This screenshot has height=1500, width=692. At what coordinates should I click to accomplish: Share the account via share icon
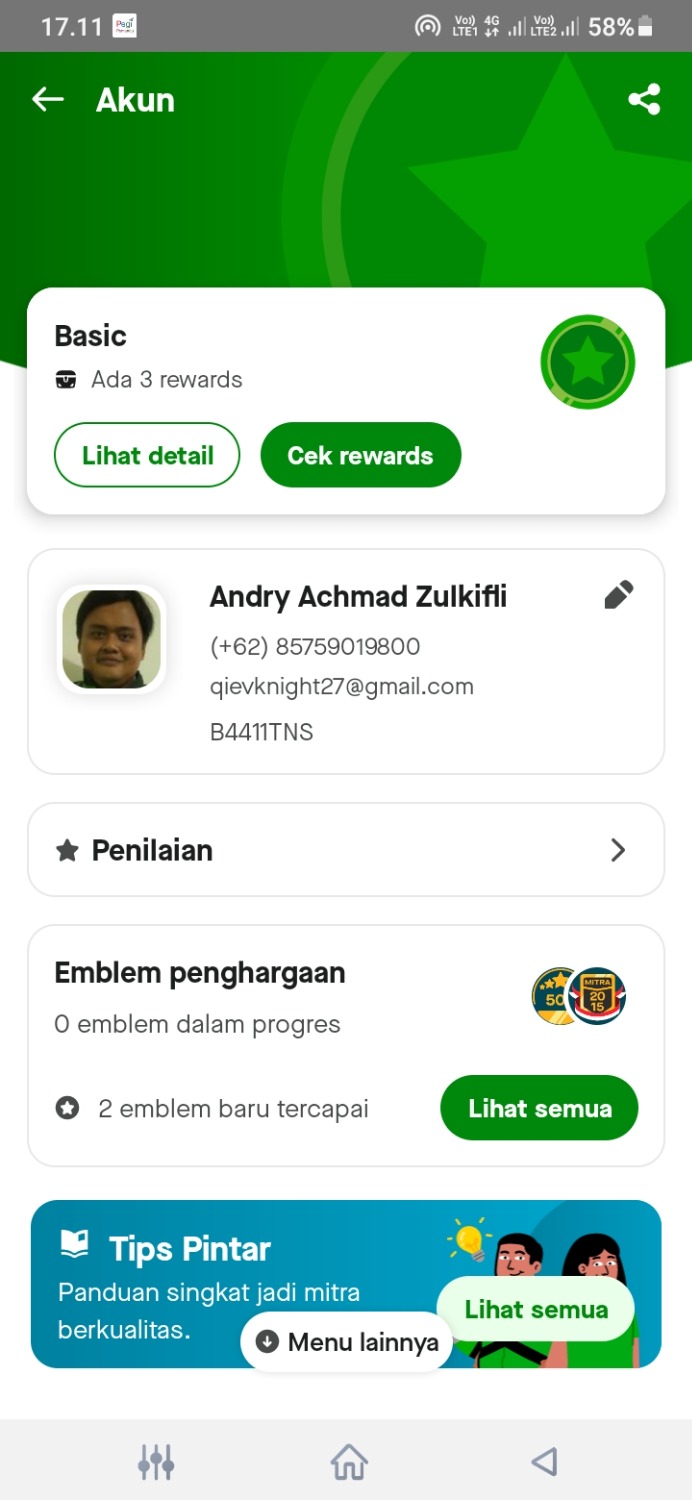(644, 100)
